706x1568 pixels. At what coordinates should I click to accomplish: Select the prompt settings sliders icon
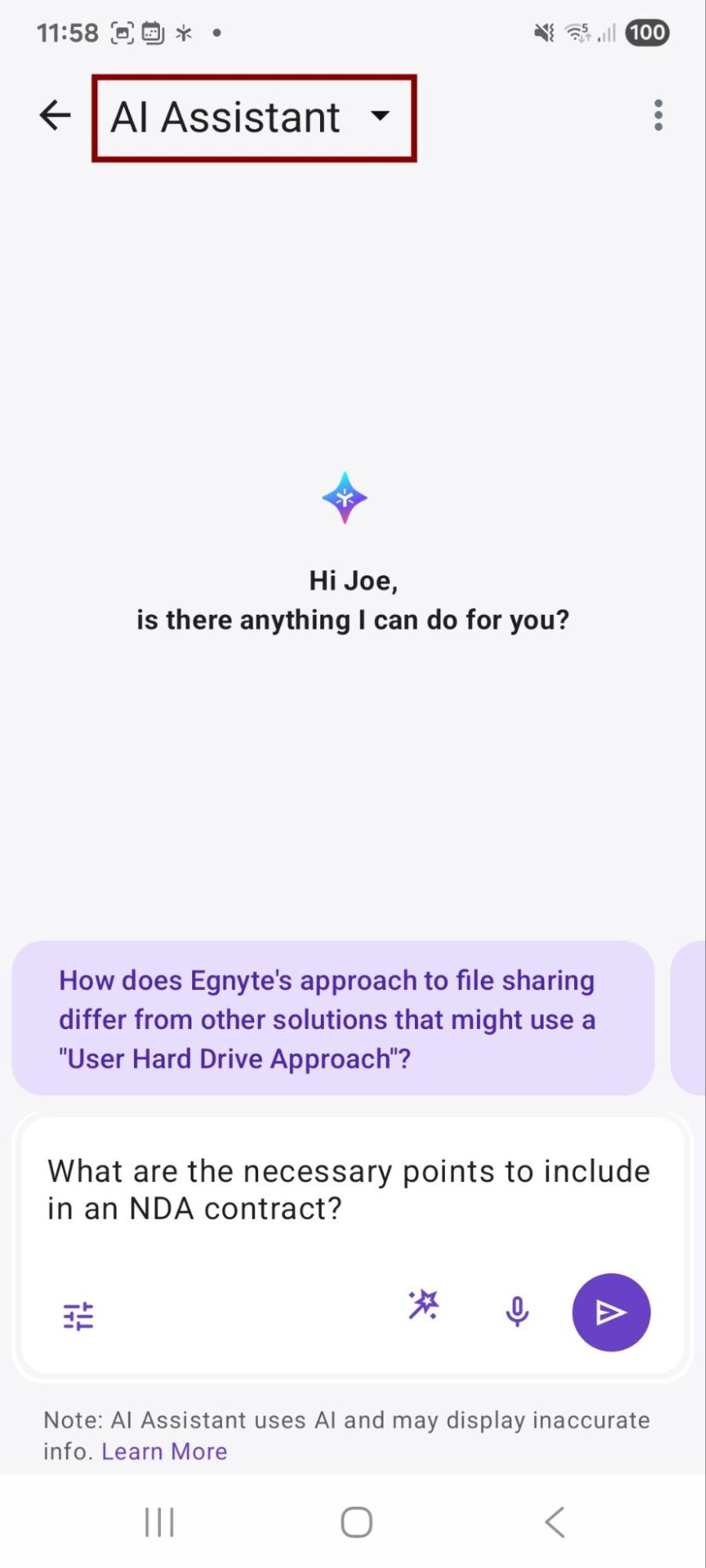tap(78, 1313)
